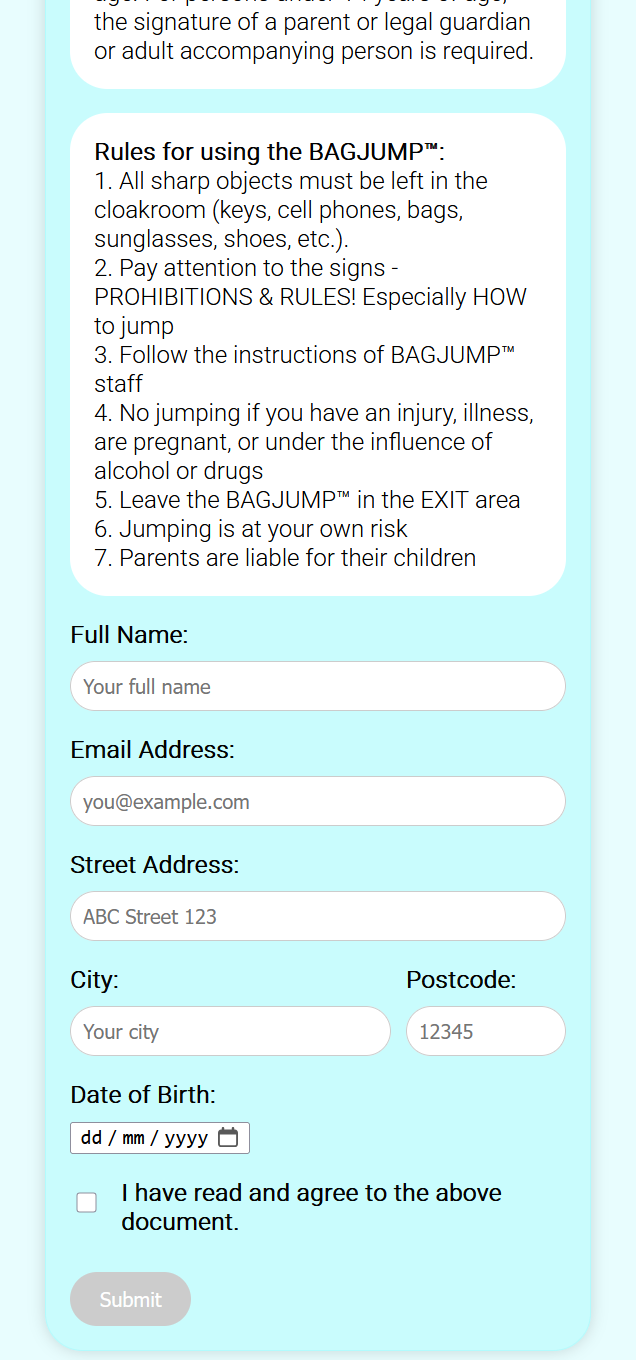Focus the Postcode field
The image size is (636, 1360).
tap(485, 1031)
